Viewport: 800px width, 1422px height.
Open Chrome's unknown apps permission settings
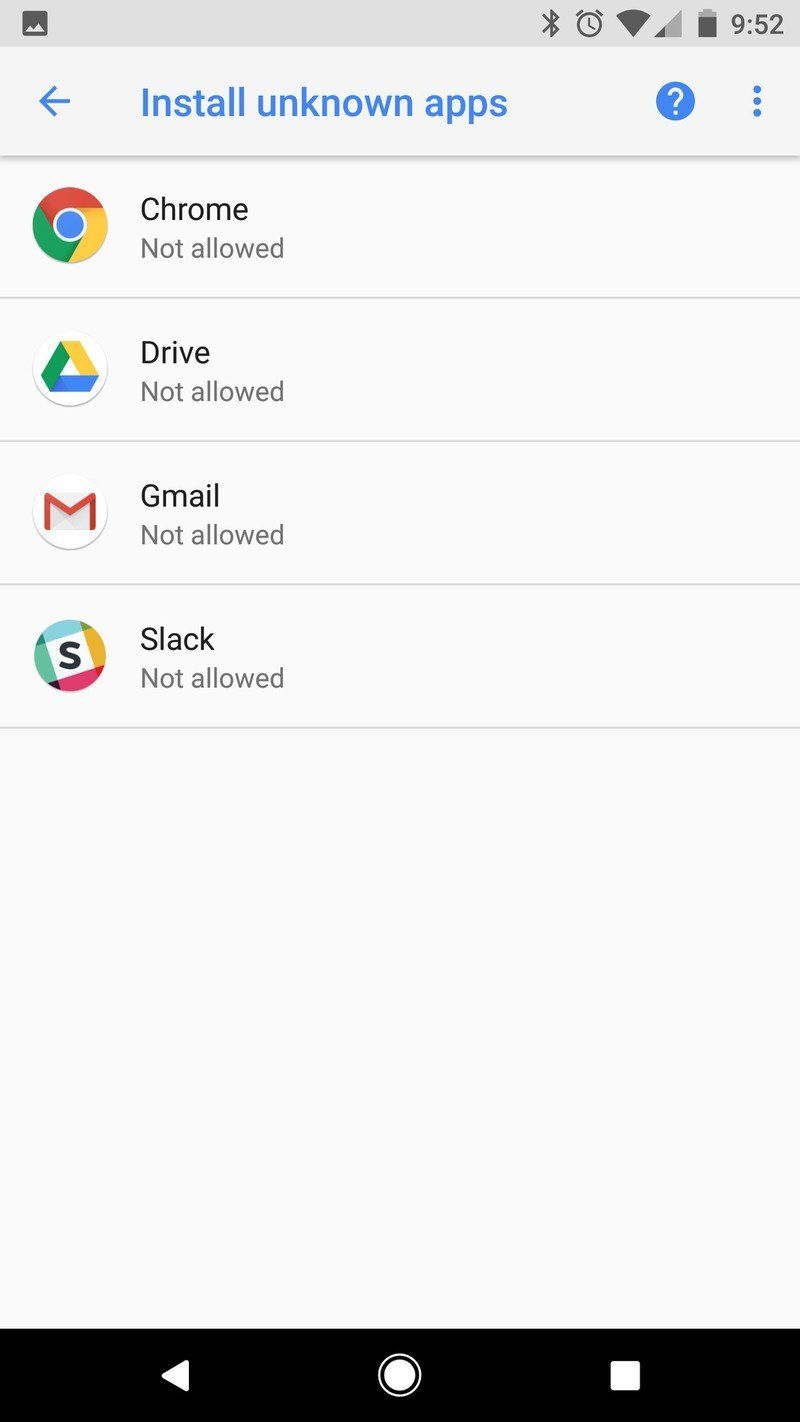point(400,226)
